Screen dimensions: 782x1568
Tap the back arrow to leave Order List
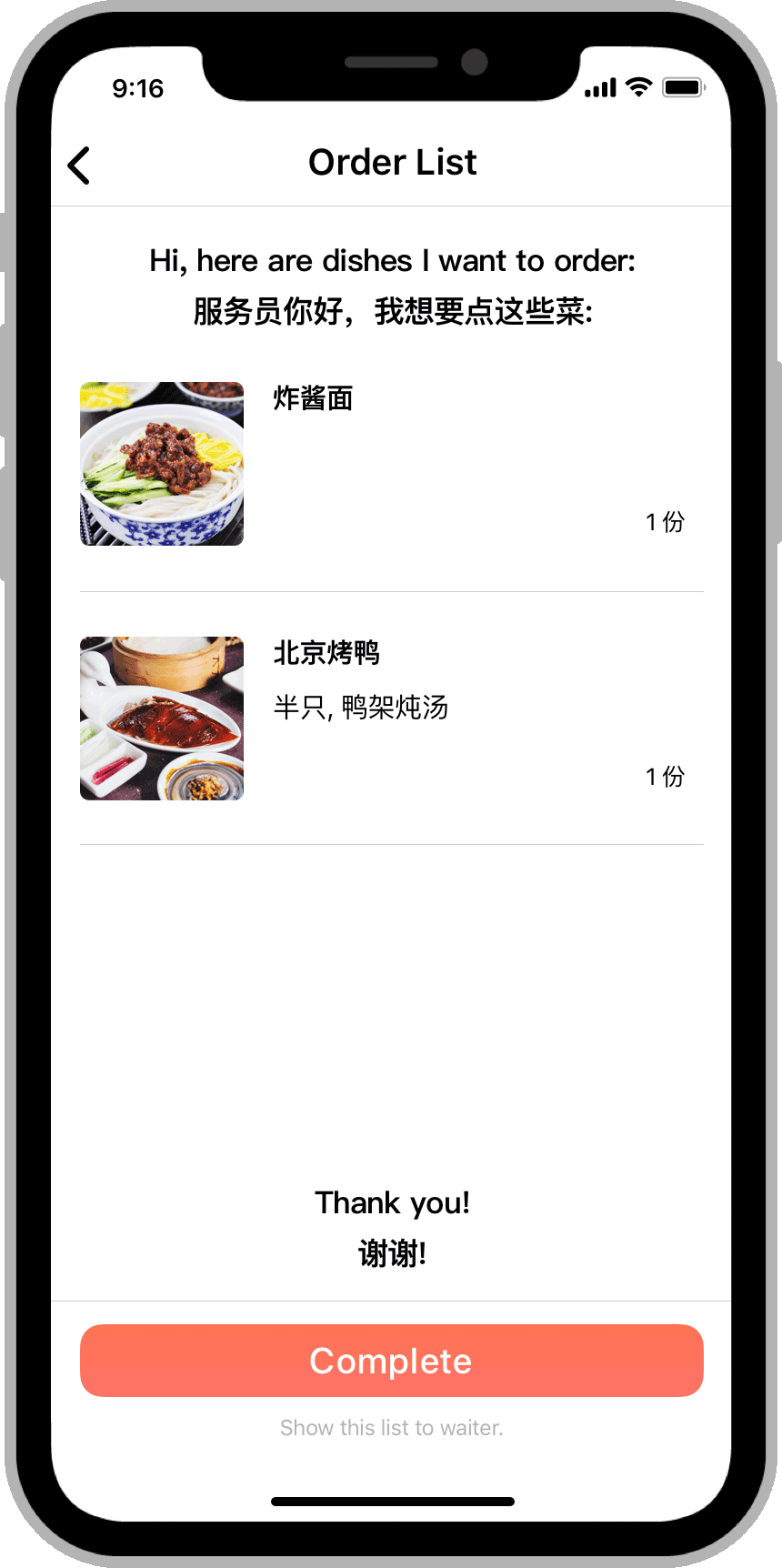pyautogui.click(x=78, y=166)
